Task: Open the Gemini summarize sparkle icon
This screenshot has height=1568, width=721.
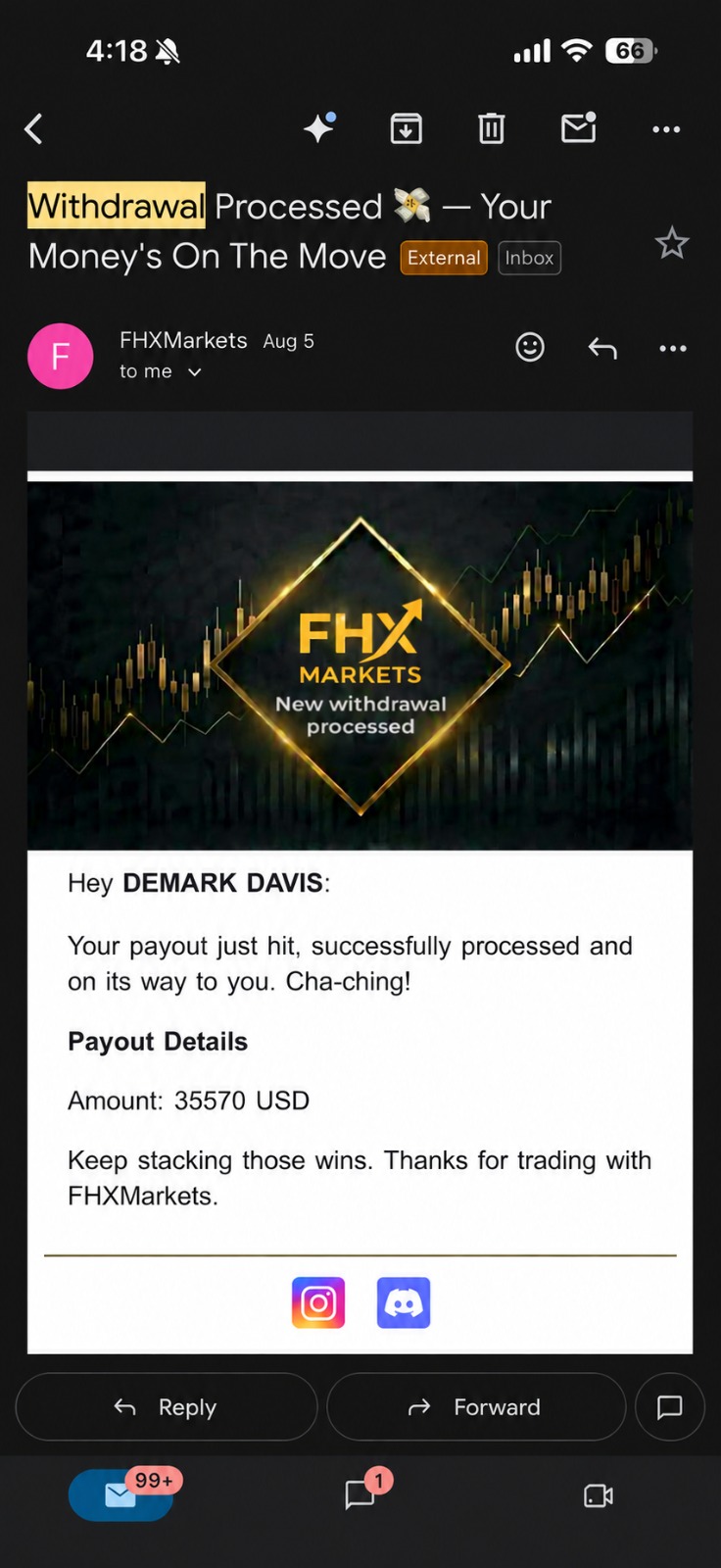Action: pyautogui.click(x=319, y=127)
